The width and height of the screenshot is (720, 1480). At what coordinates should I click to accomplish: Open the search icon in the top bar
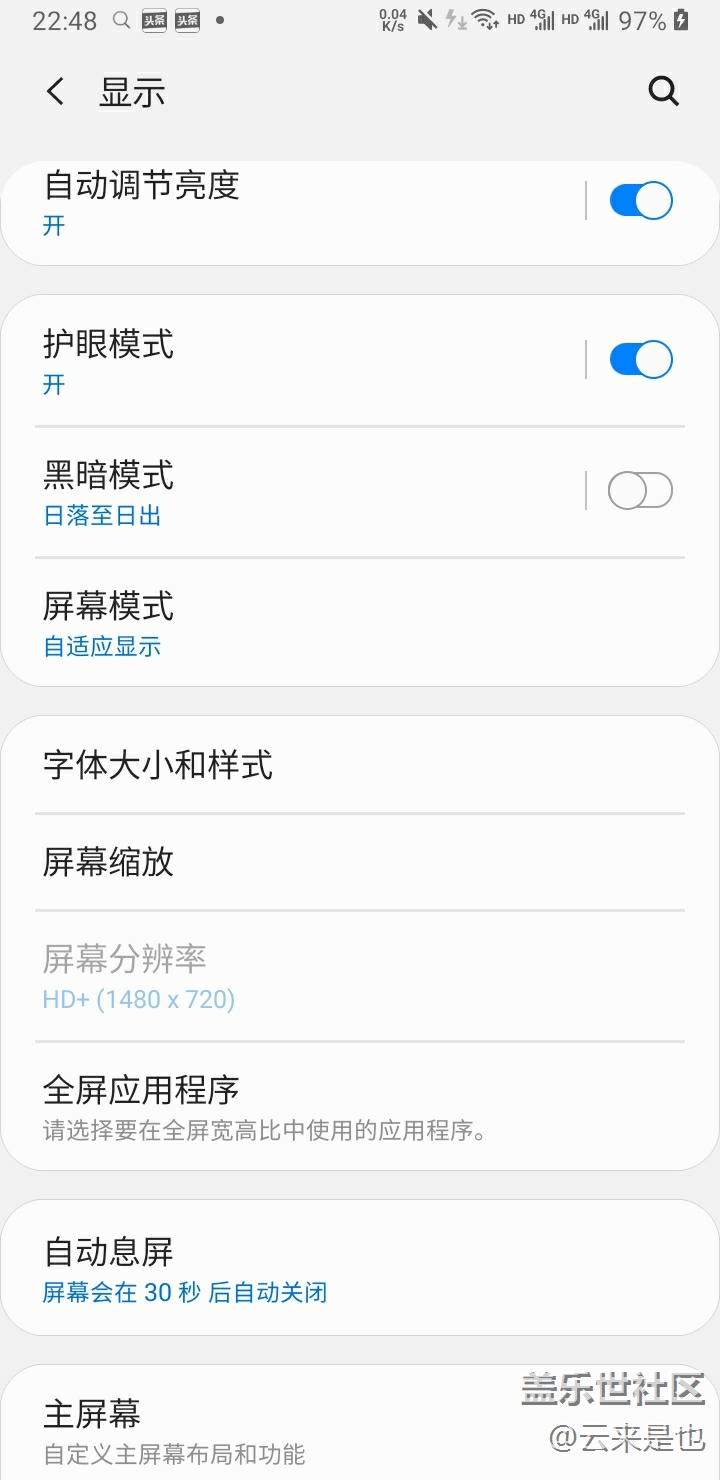tap(664, 92)
